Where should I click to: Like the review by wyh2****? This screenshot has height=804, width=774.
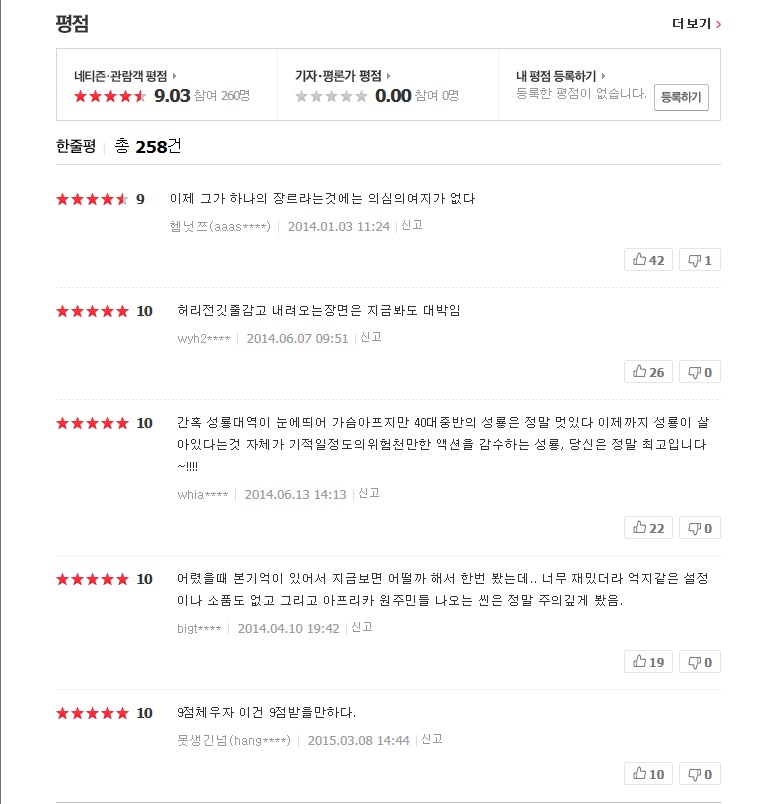[648, 372]
